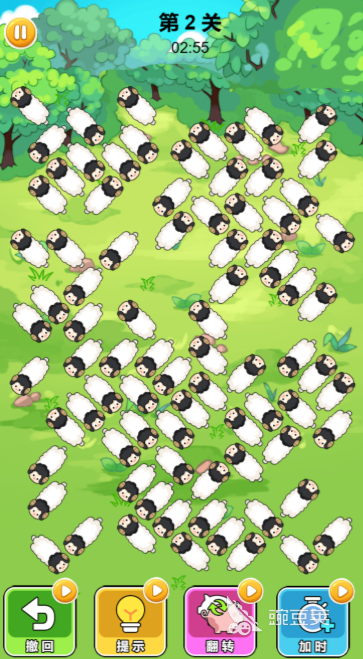Pause the game
Image resolution: width=363 pixels, height=659 pixels.
20,32
